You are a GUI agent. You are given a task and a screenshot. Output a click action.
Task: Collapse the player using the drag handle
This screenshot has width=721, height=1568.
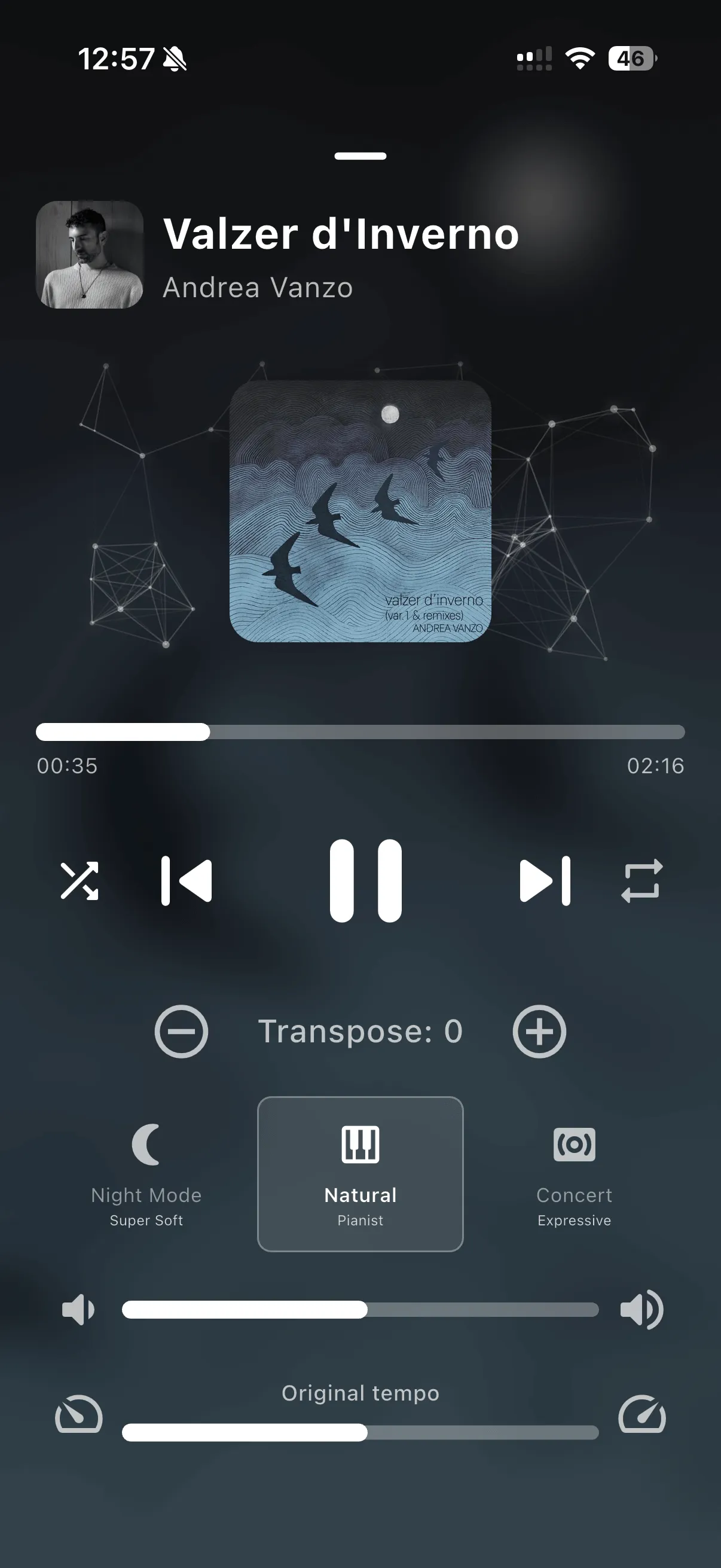pos(360,157)
